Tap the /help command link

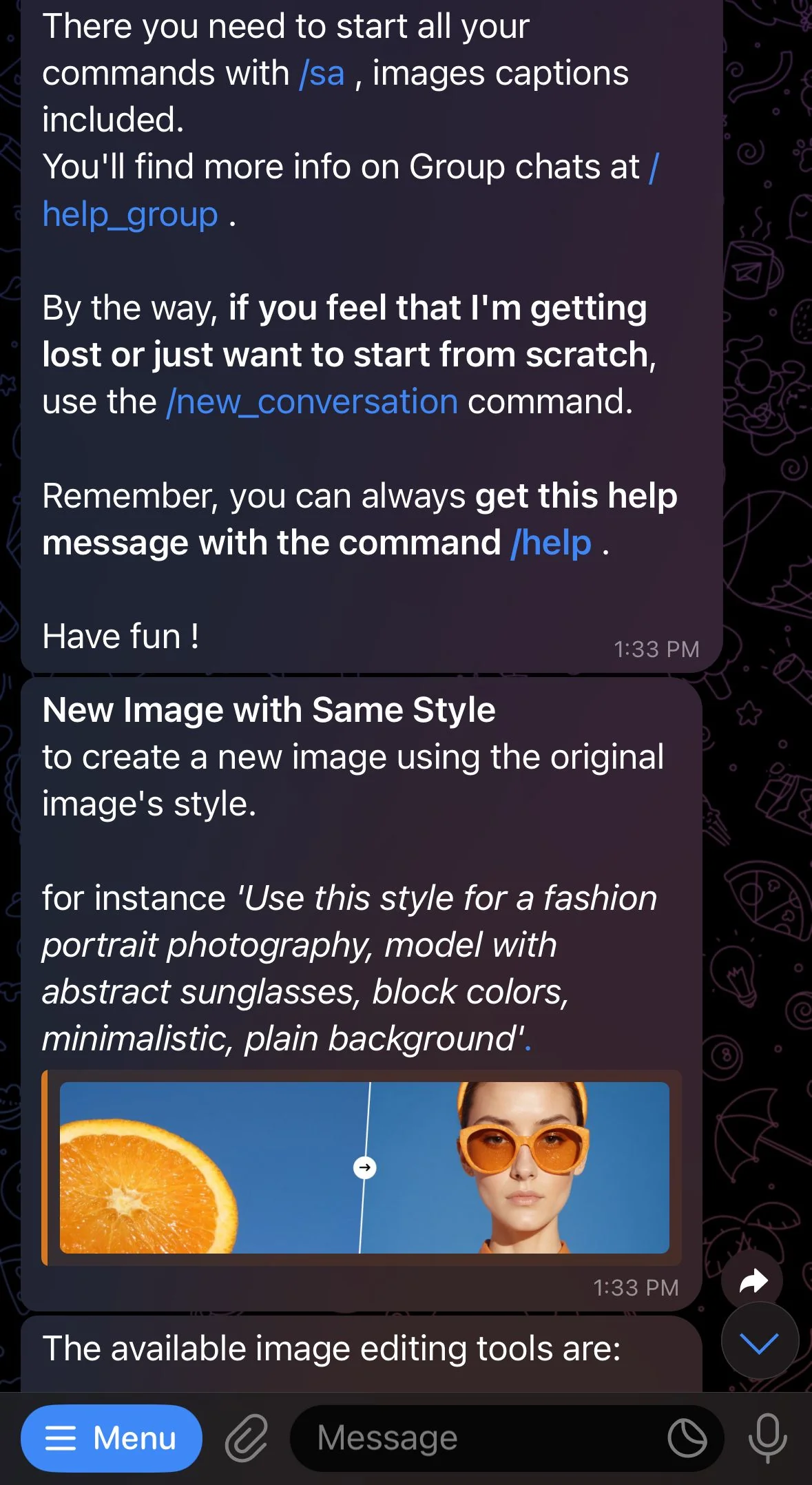[x=551, y=543]
